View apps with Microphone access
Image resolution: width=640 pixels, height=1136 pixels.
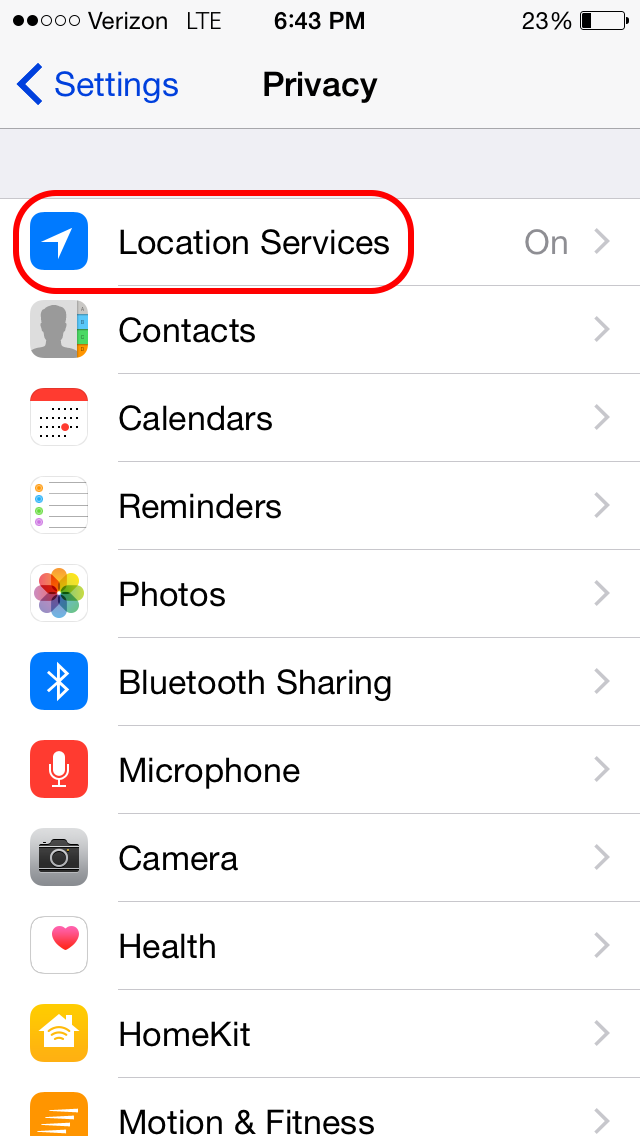click(320, 769)
